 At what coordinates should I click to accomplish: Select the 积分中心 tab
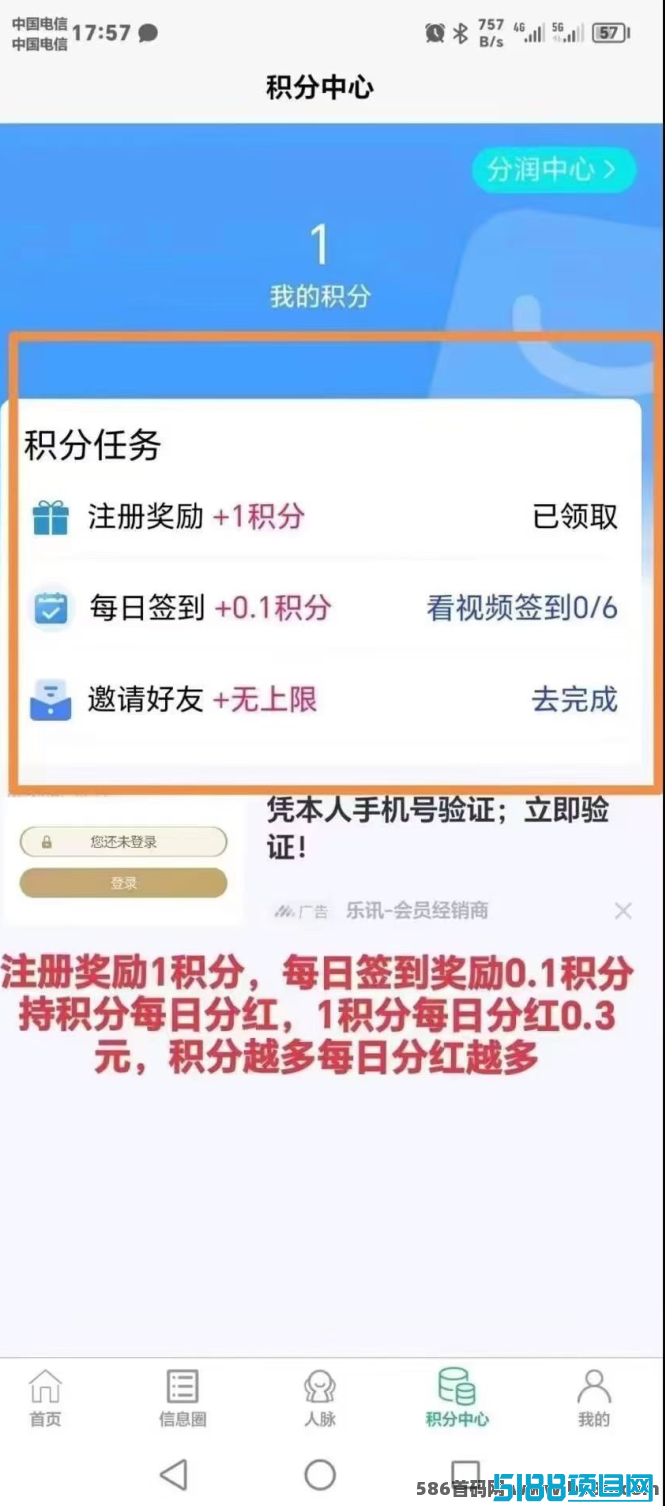457,1398
